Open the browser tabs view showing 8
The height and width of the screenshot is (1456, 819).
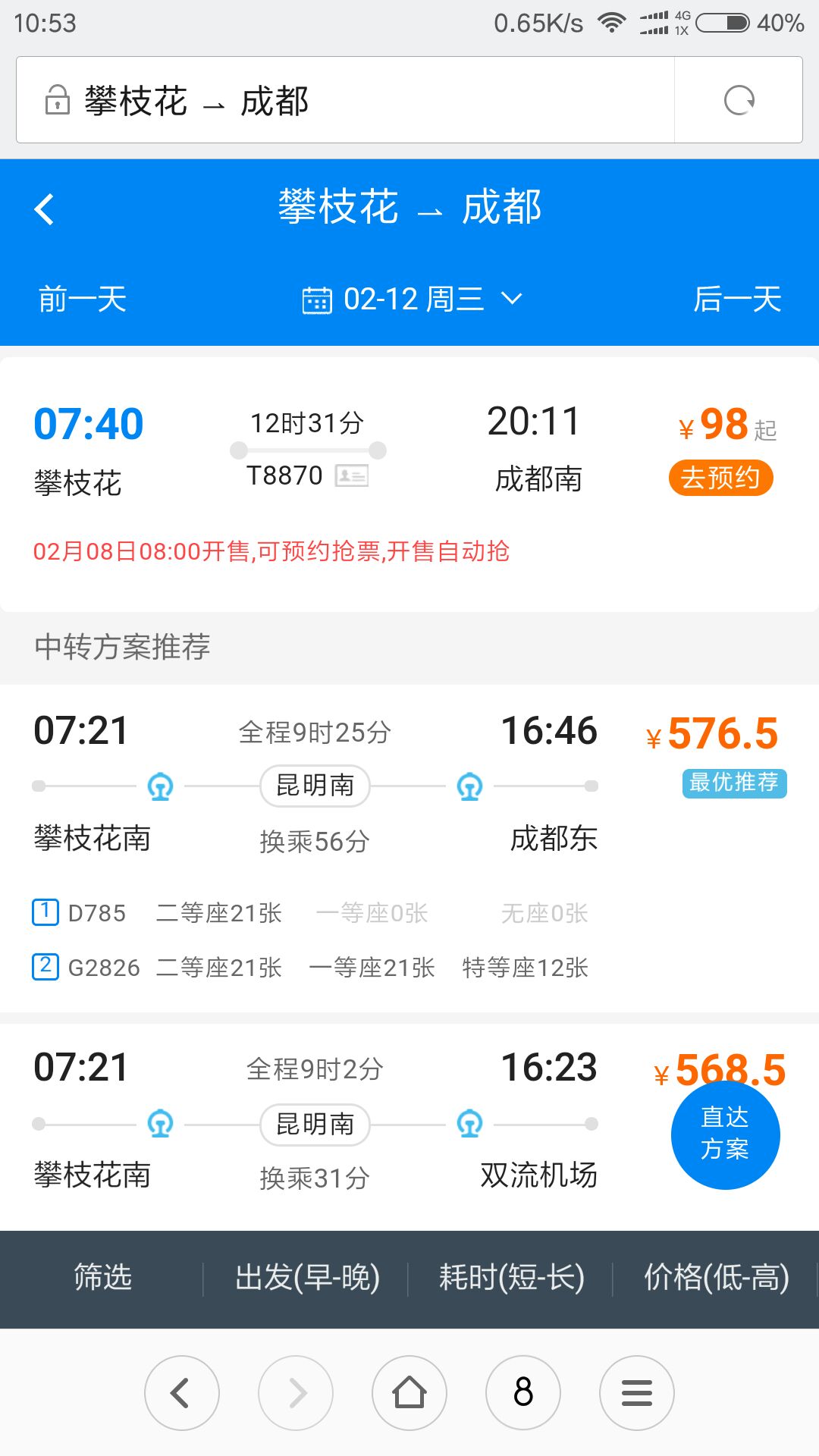coord(523,1392)
